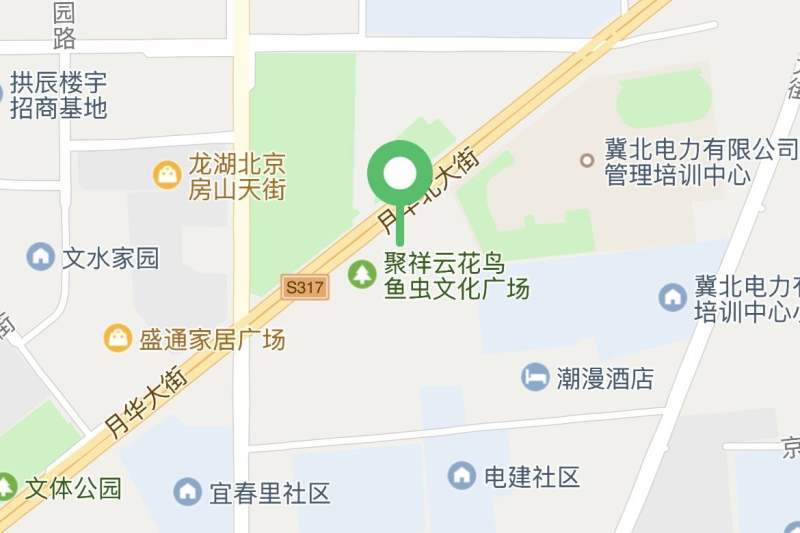Open the 文体公园 park marker
The width and height of the screenshot is (800, 533).
click(x=6, y=487)
